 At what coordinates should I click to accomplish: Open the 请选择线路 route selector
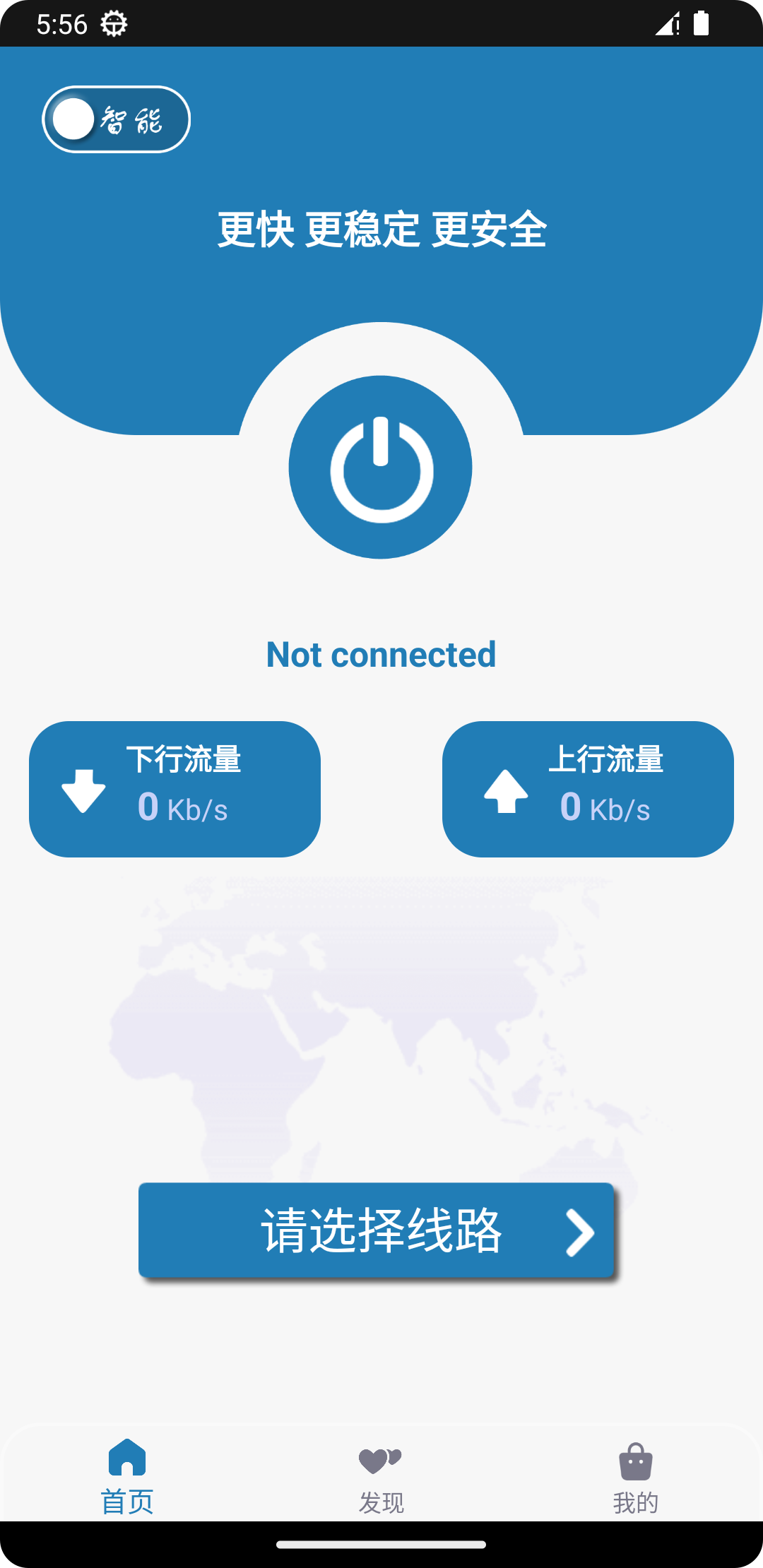coord(377,1230)
